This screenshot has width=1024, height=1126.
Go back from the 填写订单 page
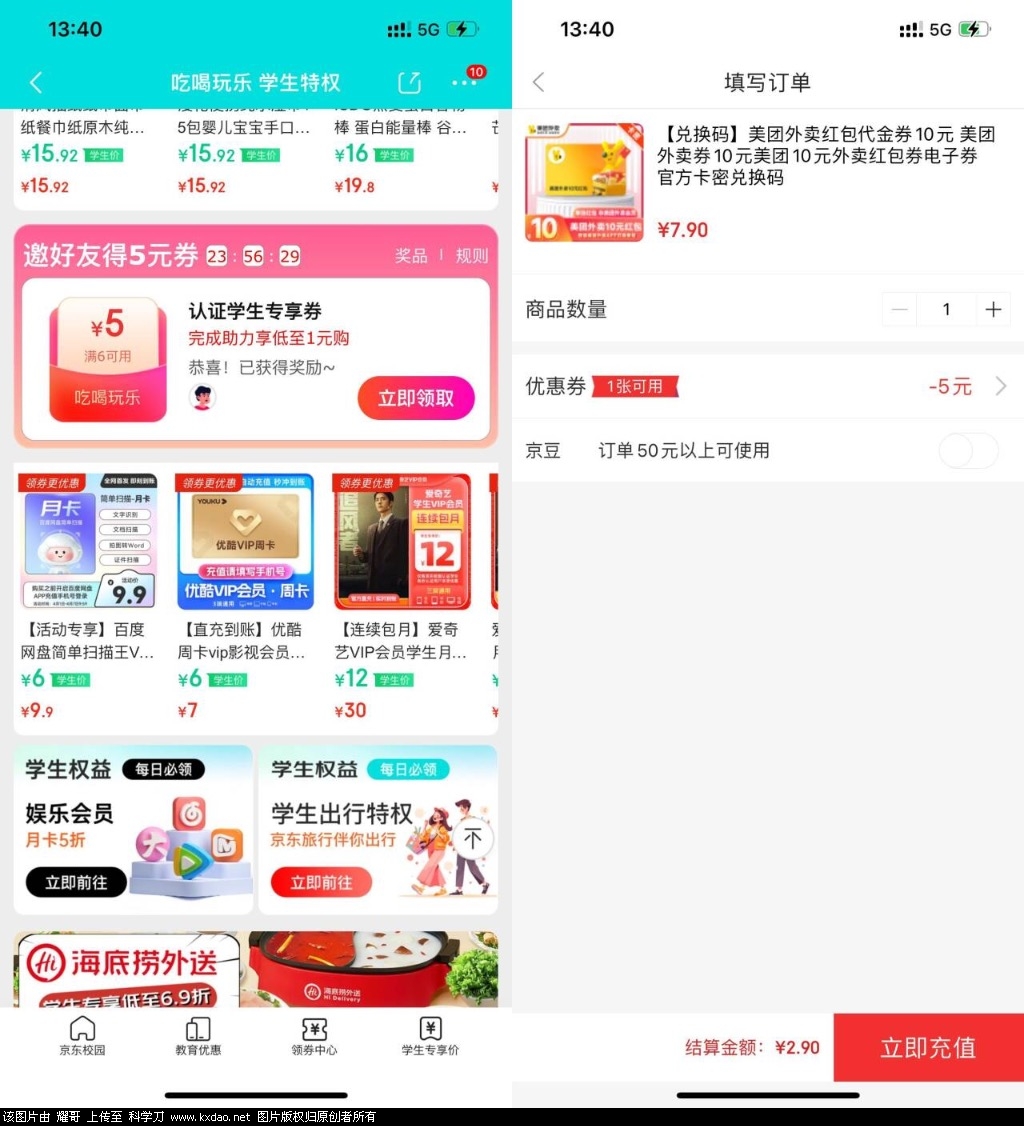click(x=539, y=83)
